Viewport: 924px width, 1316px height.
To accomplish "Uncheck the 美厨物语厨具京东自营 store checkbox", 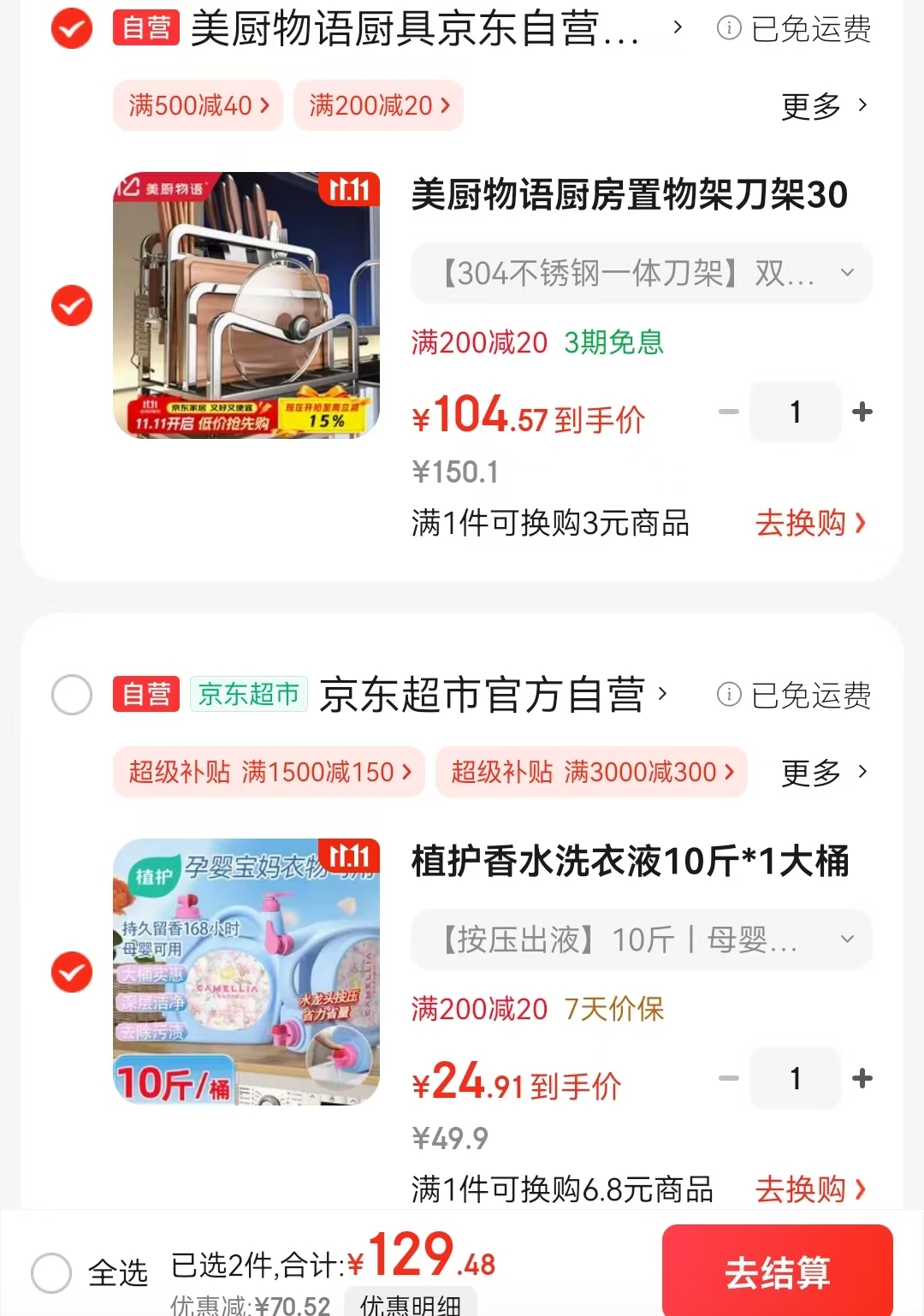I will tap(72, 29).
